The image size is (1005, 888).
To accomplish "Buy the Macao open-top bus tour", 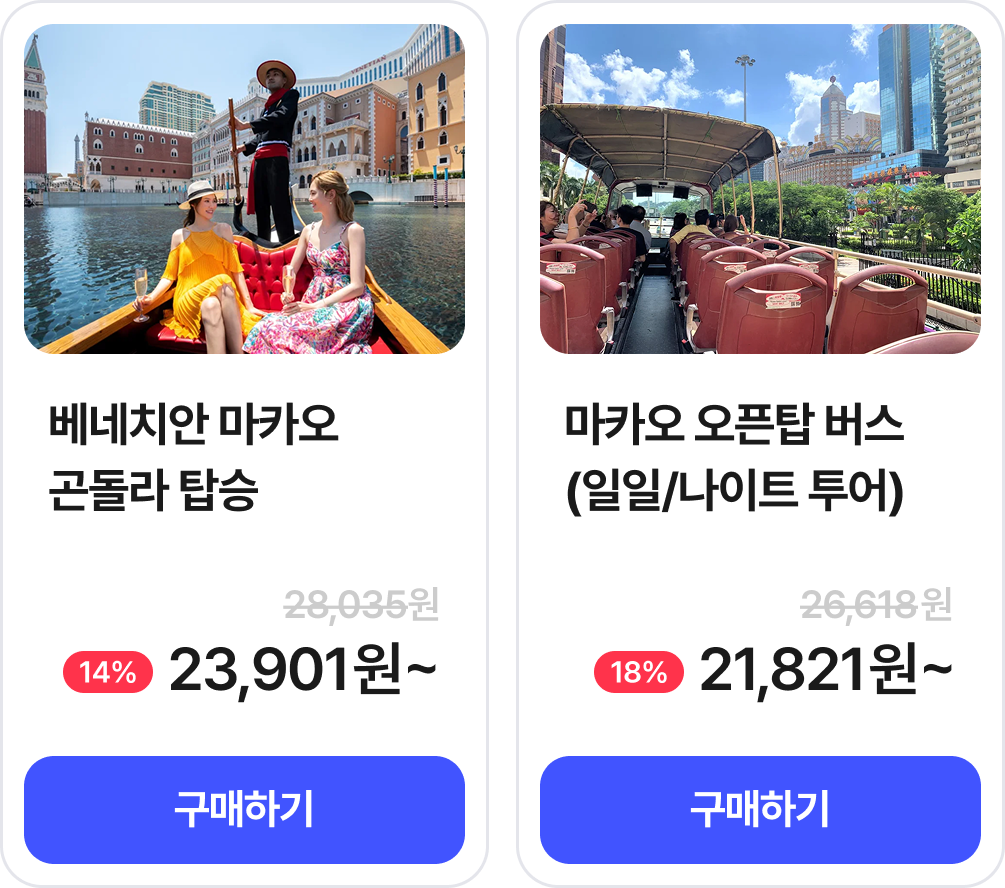I will pos(760,809).
